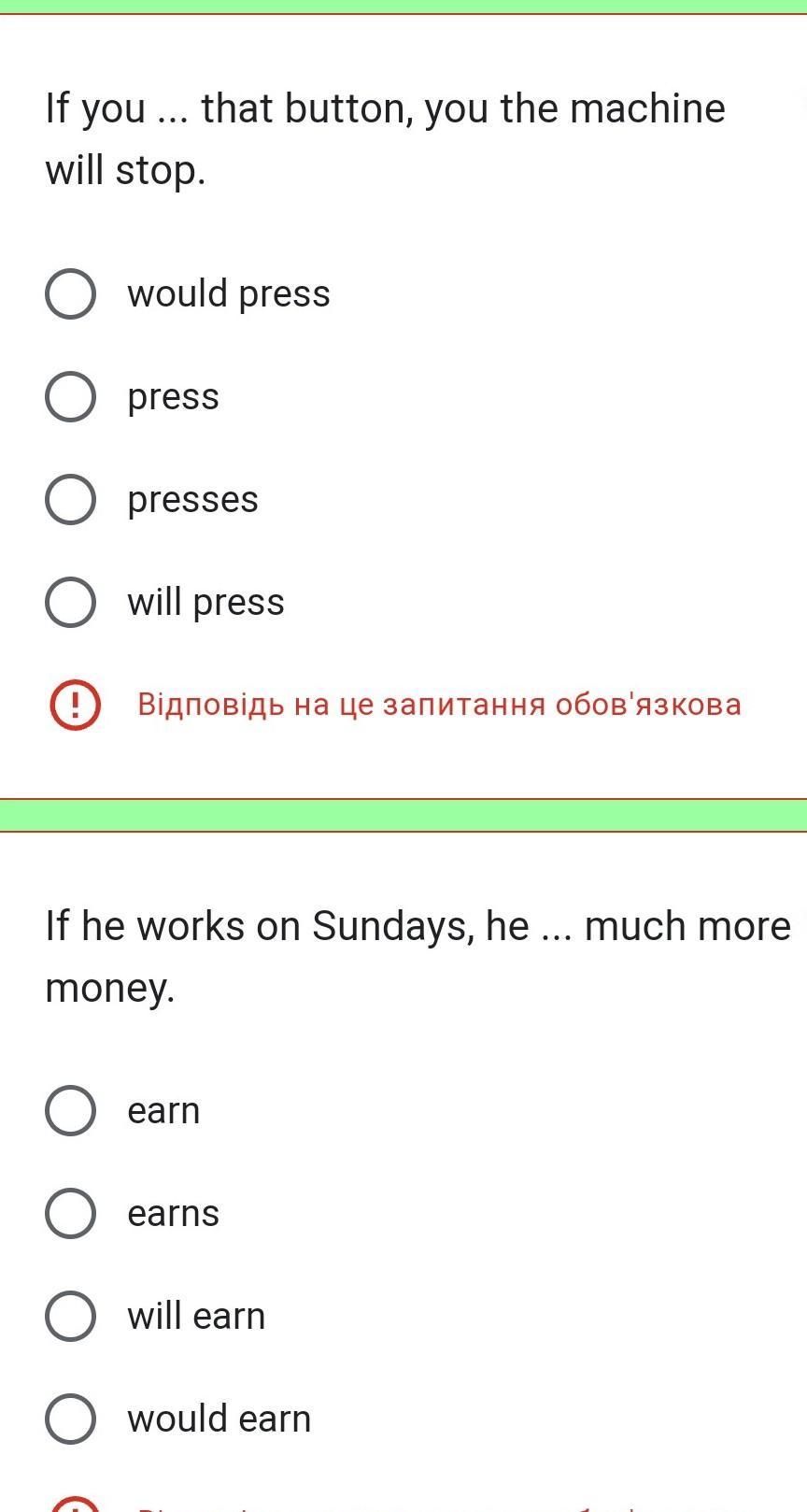Pick the 'presses' radio option
The width and height of the screenshot is (807, 1512).
[70, 500]
